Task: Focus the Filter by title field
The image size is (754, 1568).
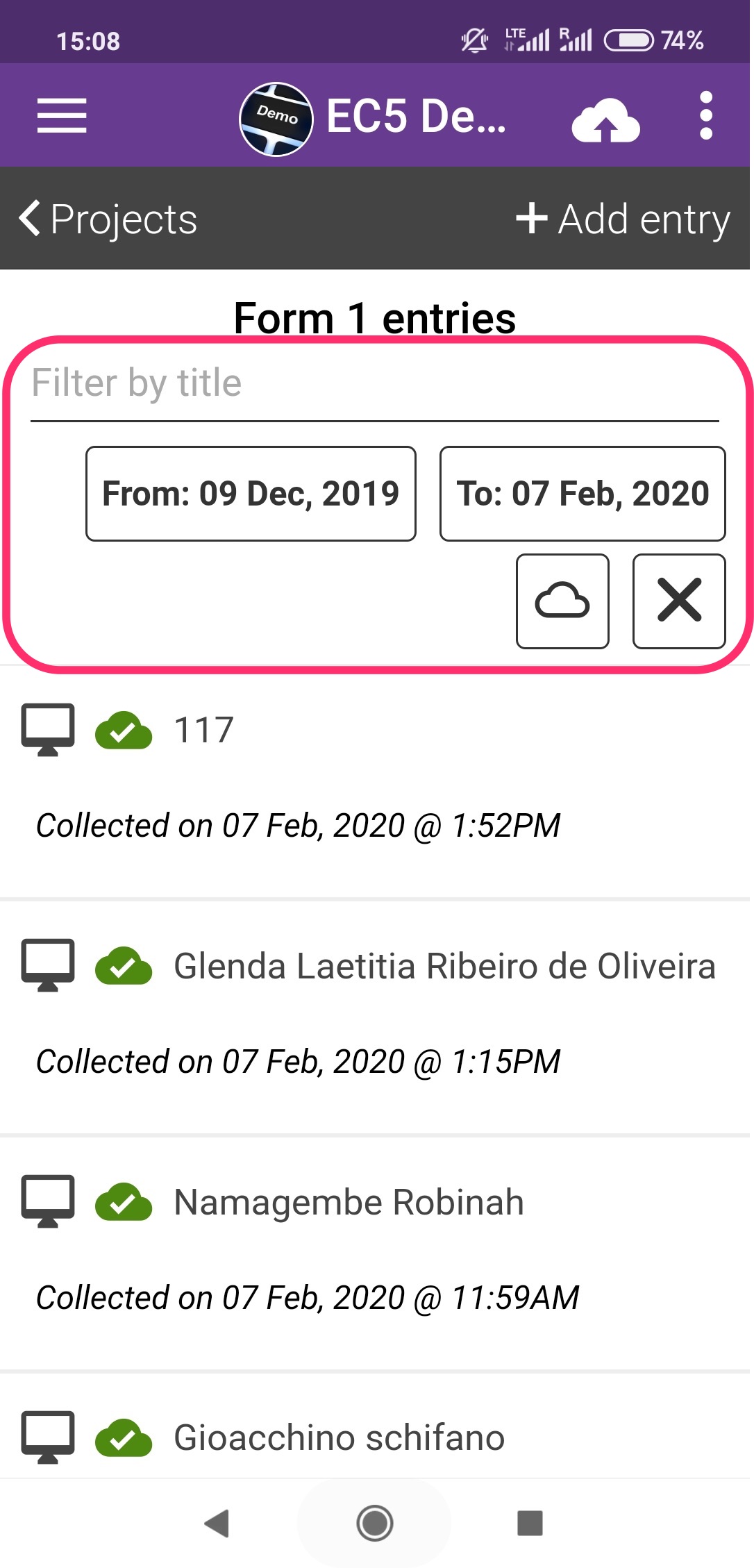Action: point(375,385)
